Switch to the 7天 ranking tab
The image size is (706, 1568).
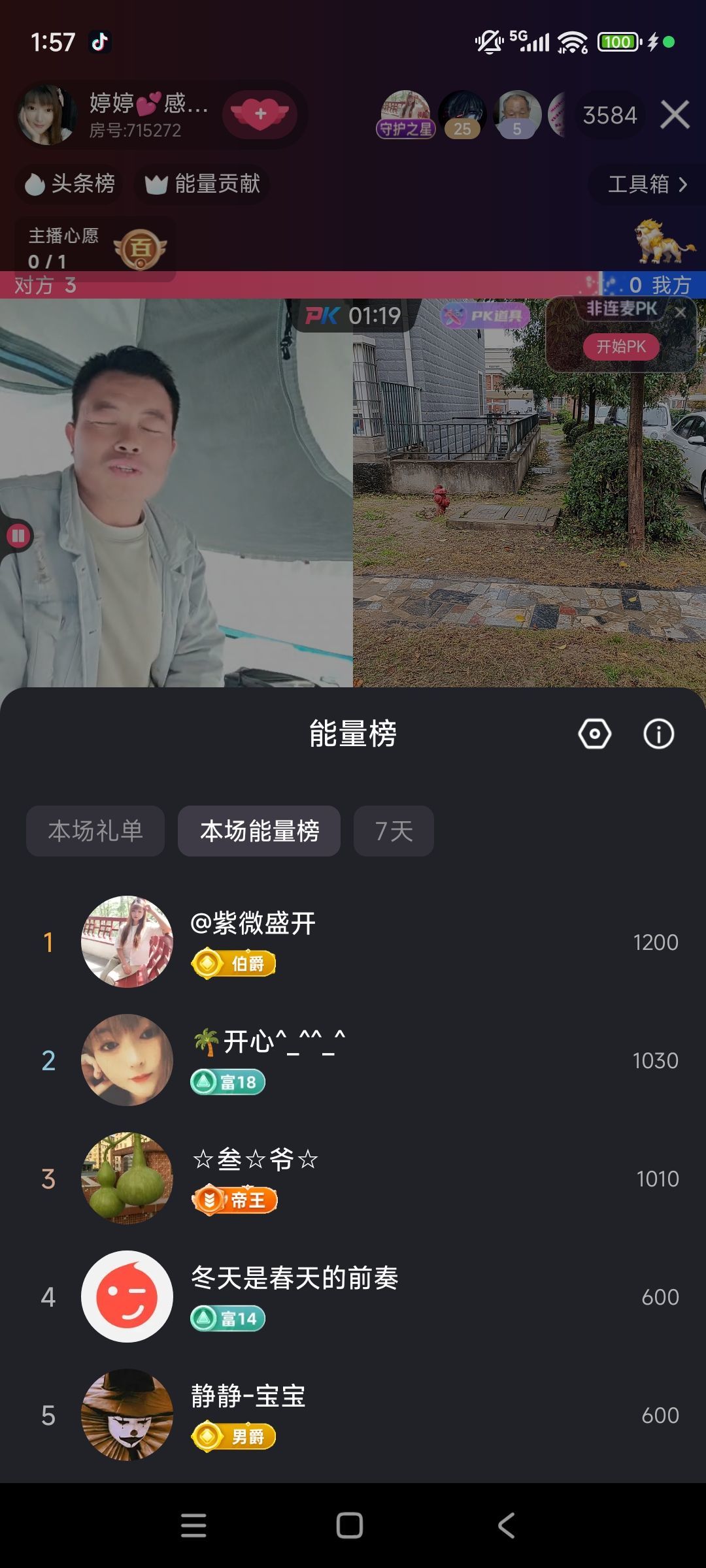tap(394, 830)
